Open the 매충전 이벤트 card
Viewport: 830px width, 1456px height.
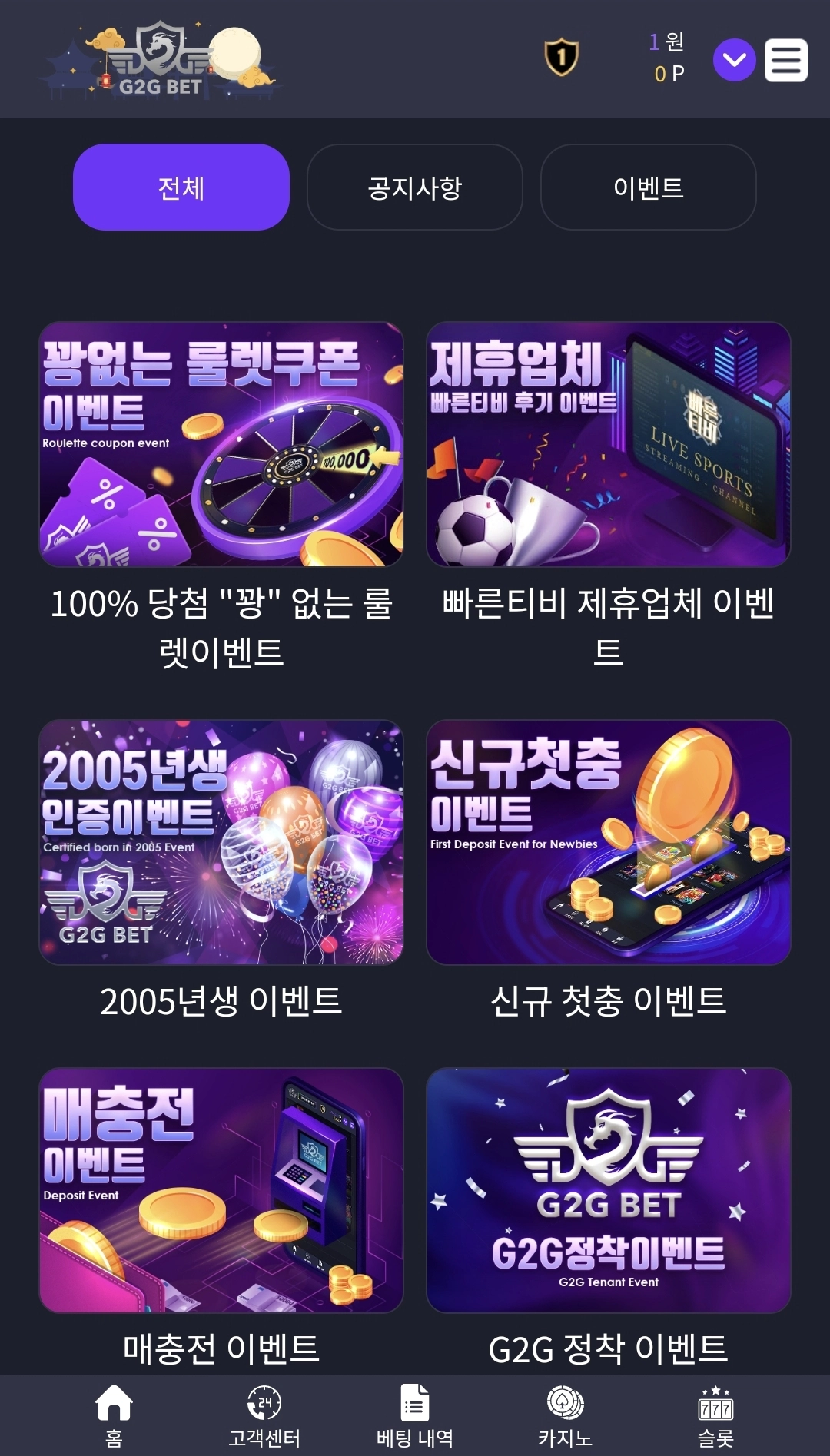(221, 1190)
